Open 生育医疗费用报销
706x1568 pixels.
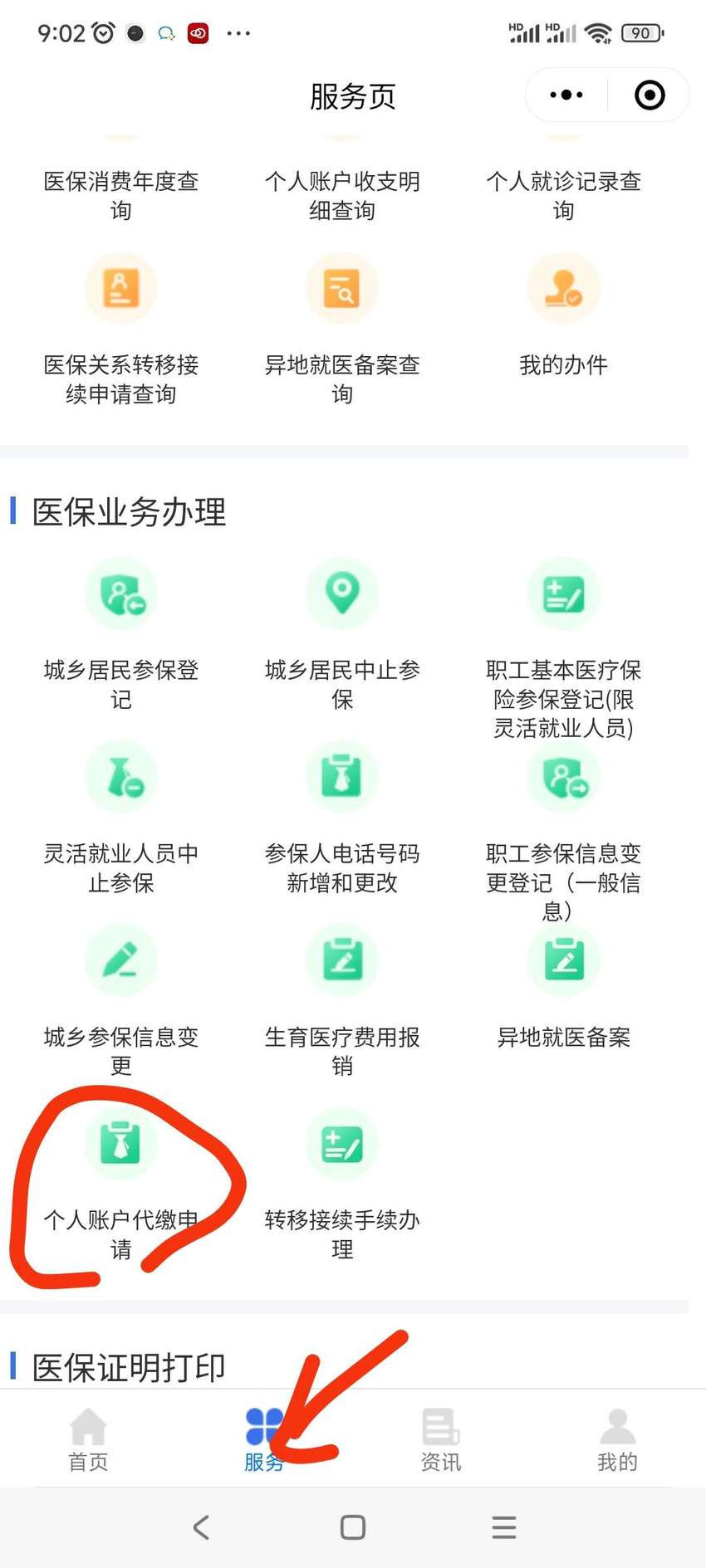(x=342, y=1002)
